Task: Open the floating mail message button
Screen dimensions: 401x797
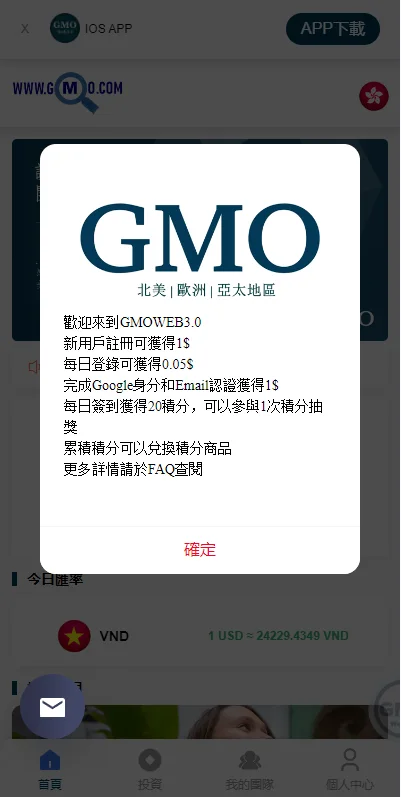Action: click(52, 707)
